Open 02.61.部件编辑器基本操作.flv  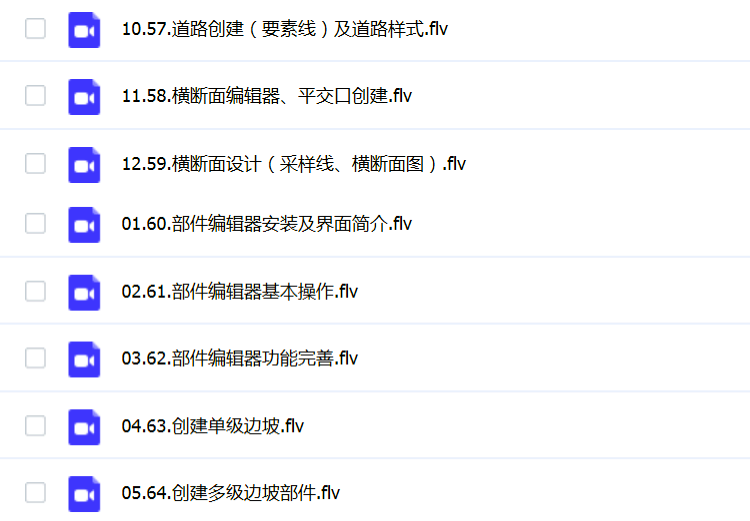pyautogui.click(x=239, y=292)
